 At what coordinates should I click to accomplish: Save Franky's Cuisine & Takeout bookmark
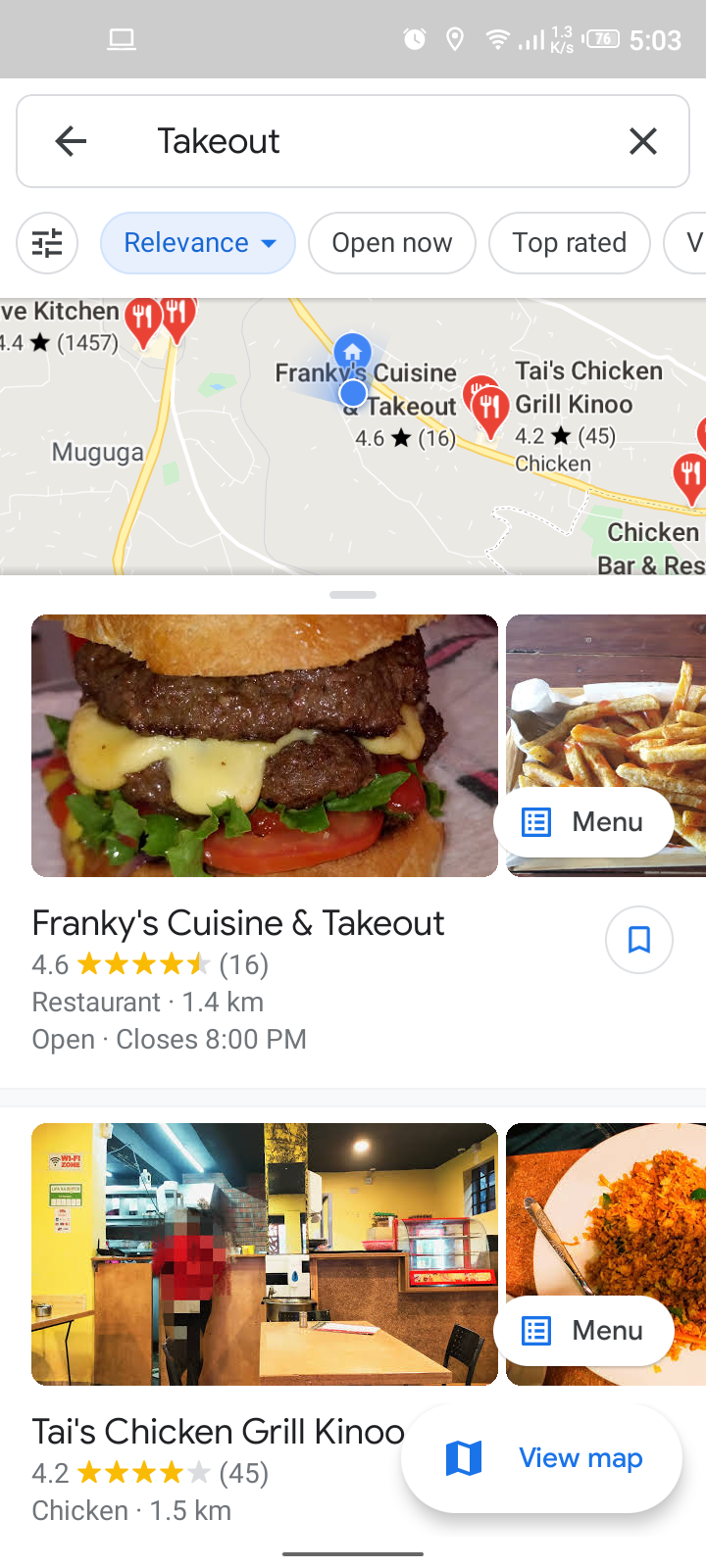coord(638,940)
